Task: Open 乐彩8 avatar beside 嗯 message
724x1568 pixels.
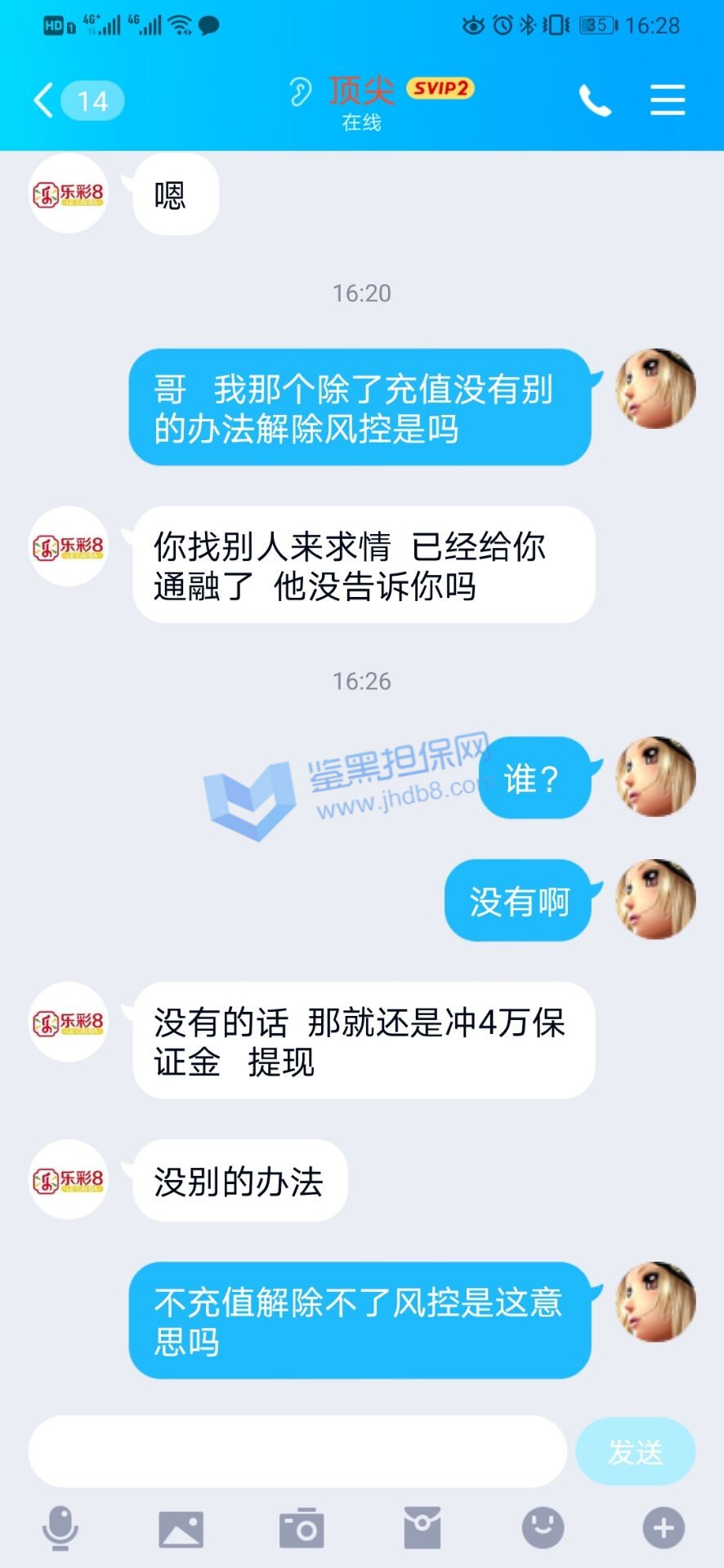Action: coord(69,194)
